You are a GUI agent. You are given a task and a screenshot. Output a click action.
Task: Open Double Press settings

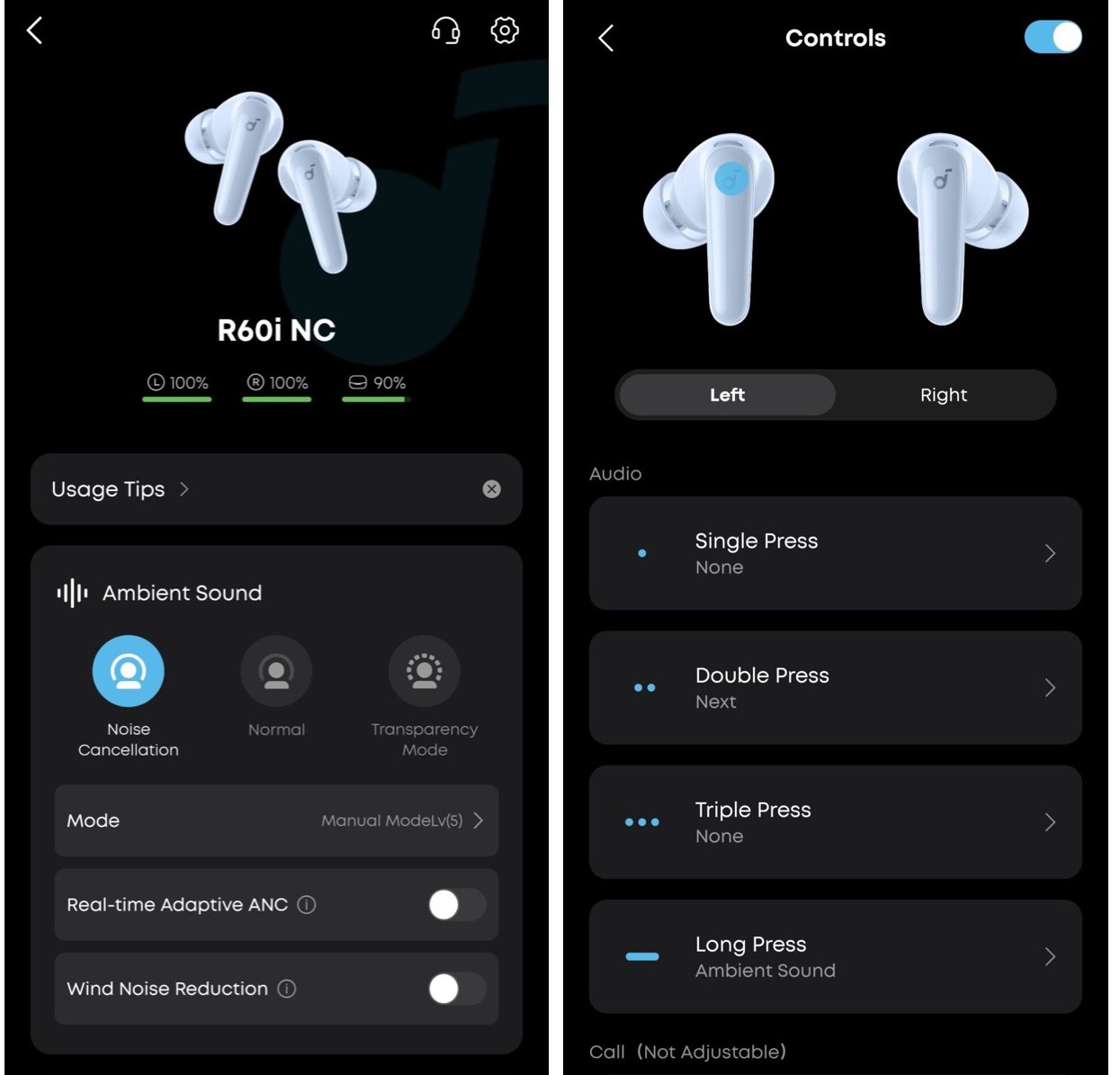click(x=835, y=688)
